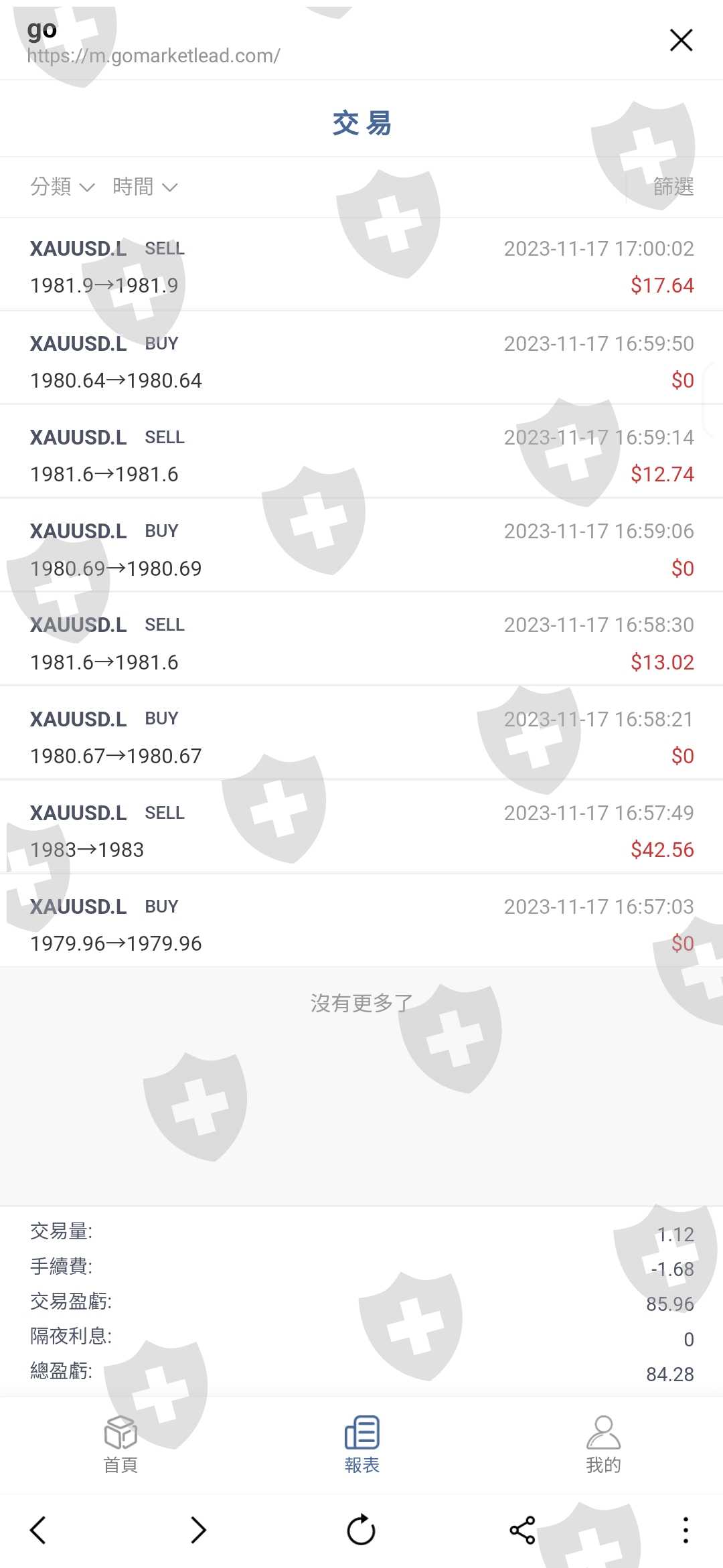723x1568 pixels.
Task: Open the BUY trade from 16:58:21
Action: tap(361, 736)
